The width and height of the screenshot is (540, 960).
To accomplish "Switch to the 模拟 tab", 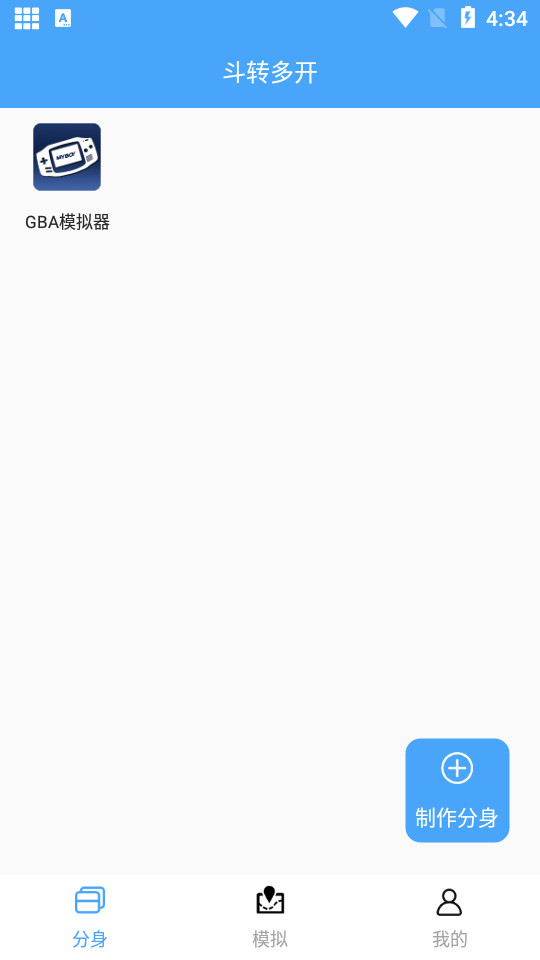I will tap(270, 917).
